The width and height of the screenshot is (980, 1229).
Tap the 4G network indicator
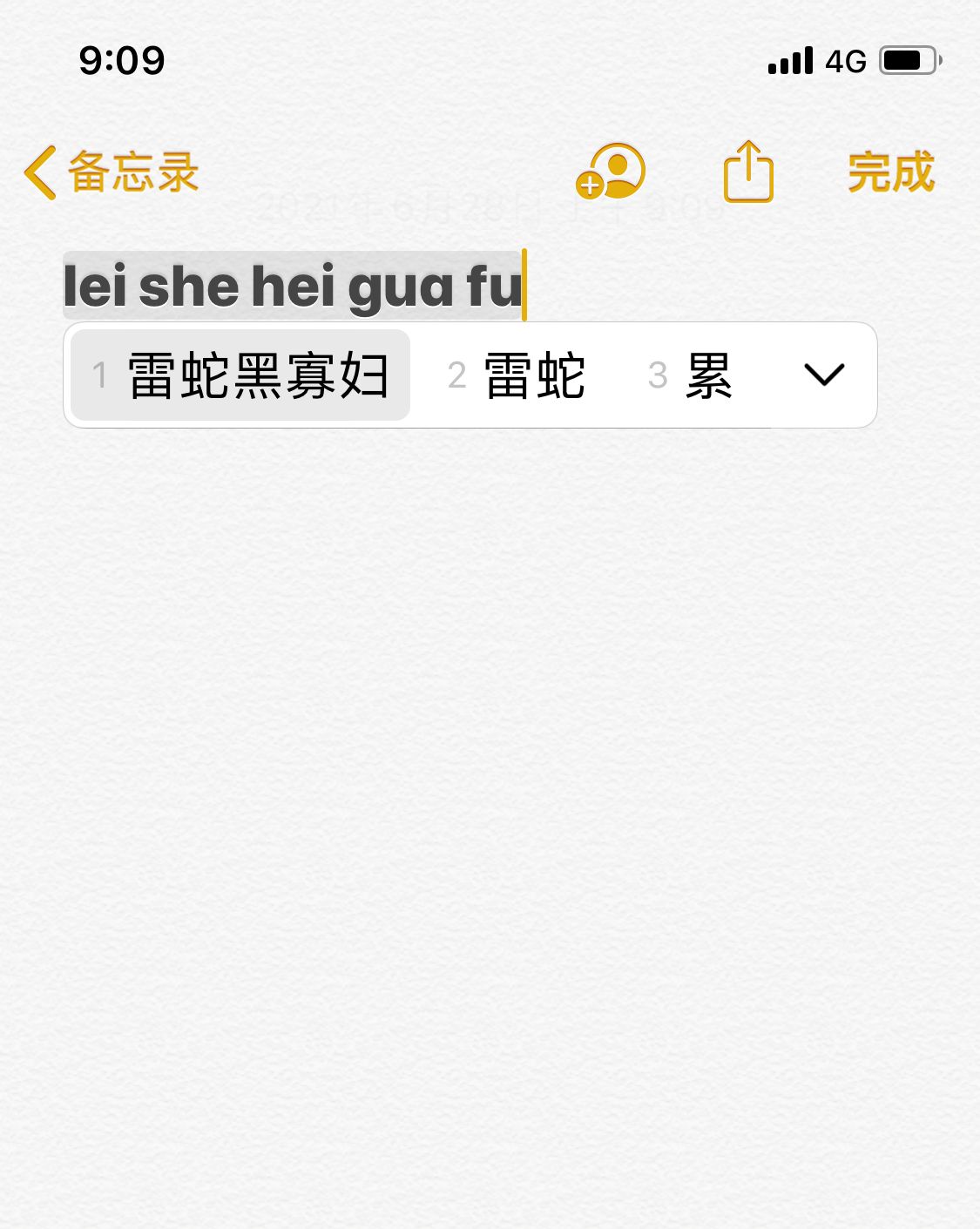coord(844,59)
